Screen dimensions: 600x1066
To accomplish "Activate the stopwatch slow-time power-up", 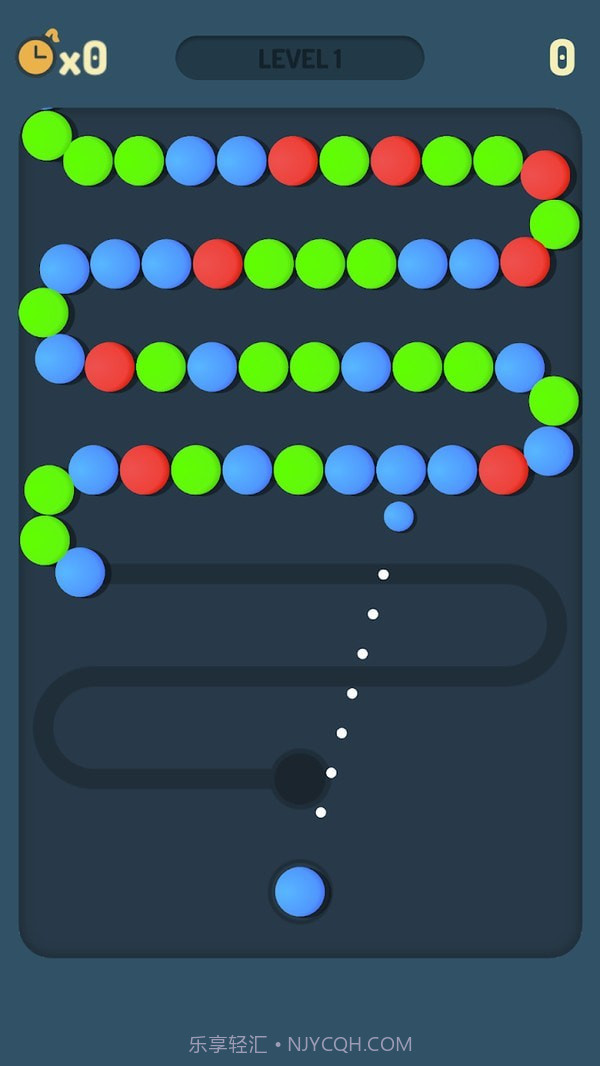I will point(37,56).
